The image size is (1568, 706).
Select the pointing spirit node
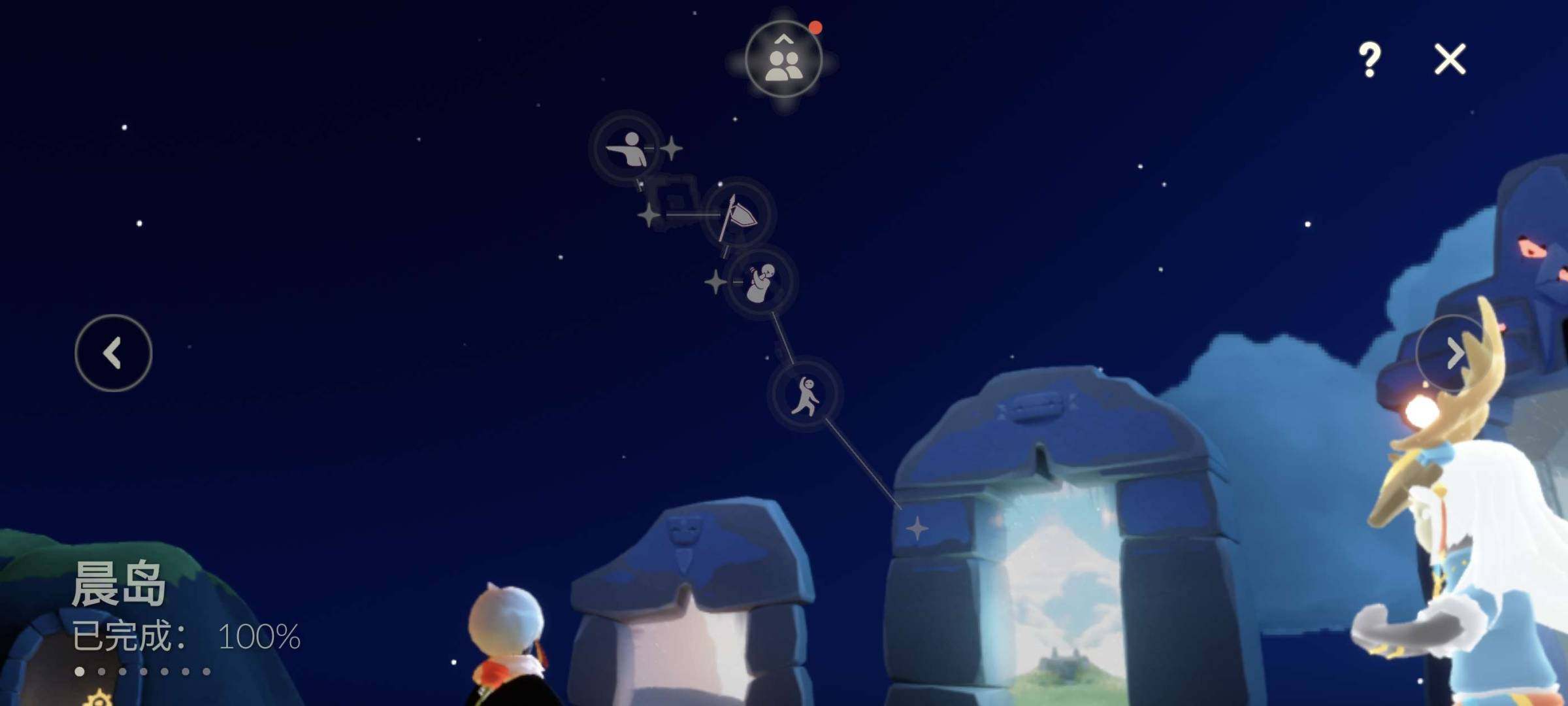coord(627,148)
